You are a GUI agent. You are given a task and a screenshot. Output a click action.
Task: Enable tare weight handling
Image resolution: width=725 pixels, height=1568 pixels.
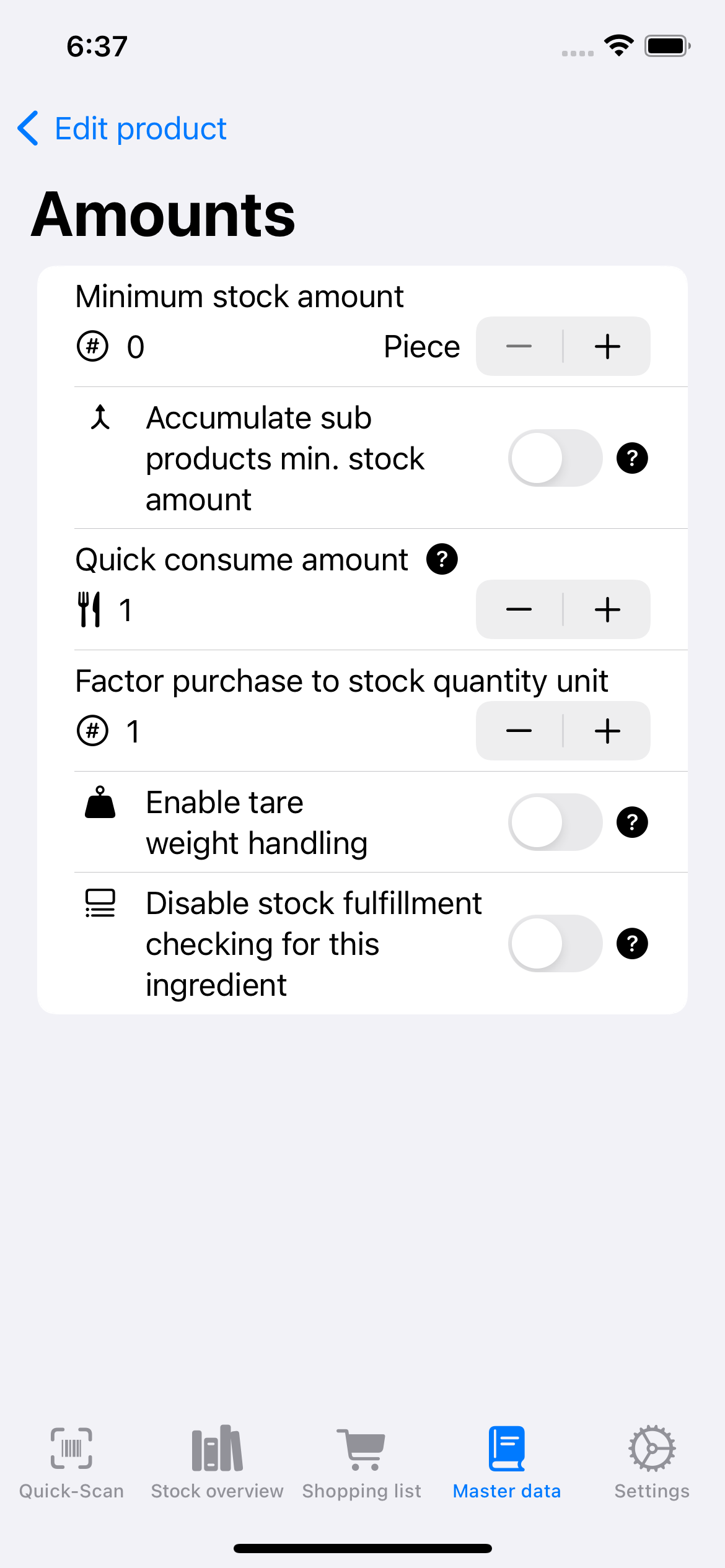(555, 822)
